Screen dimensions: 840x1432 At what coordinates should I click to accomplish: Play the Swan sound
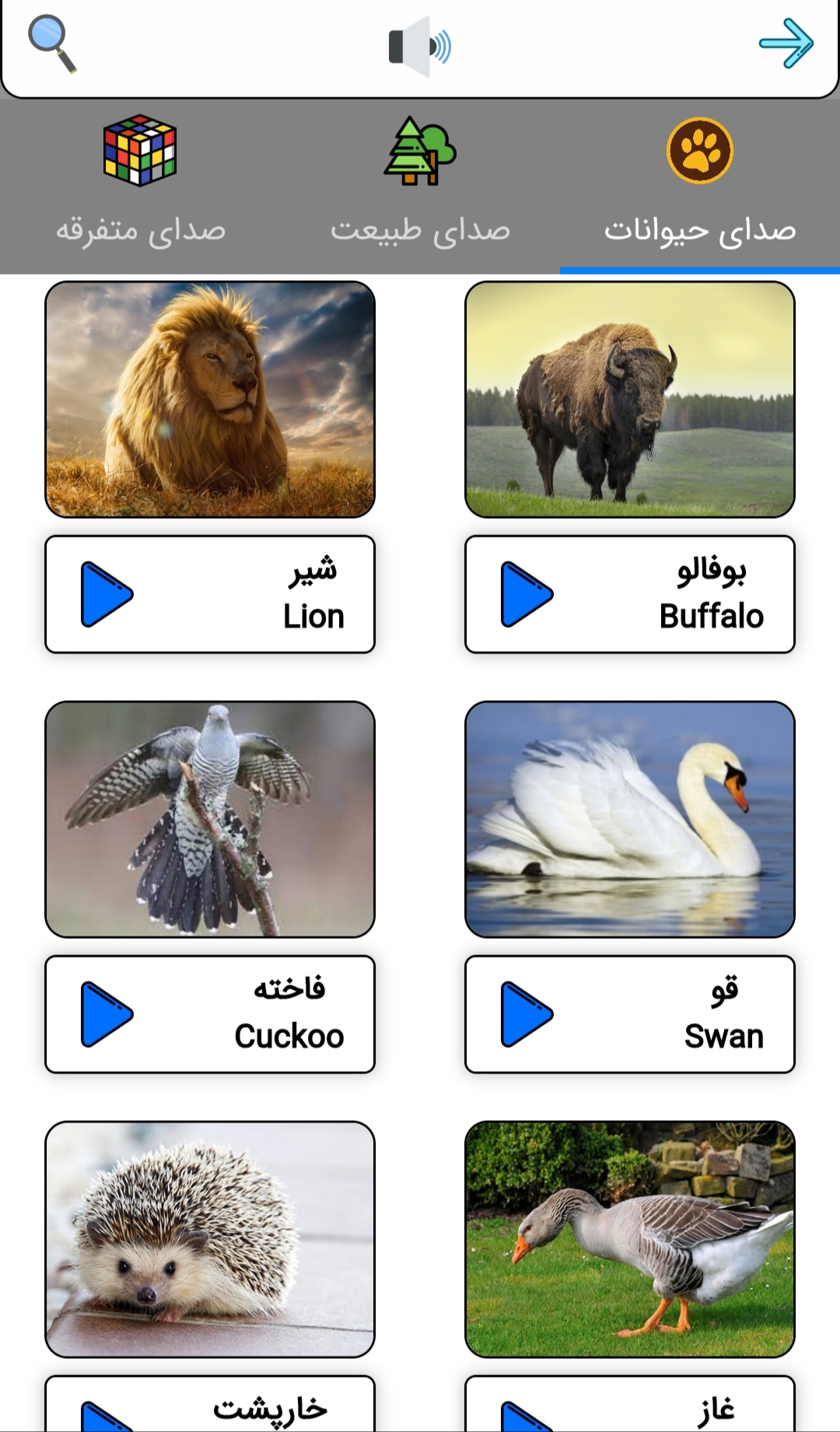[x=527, y=1014]
